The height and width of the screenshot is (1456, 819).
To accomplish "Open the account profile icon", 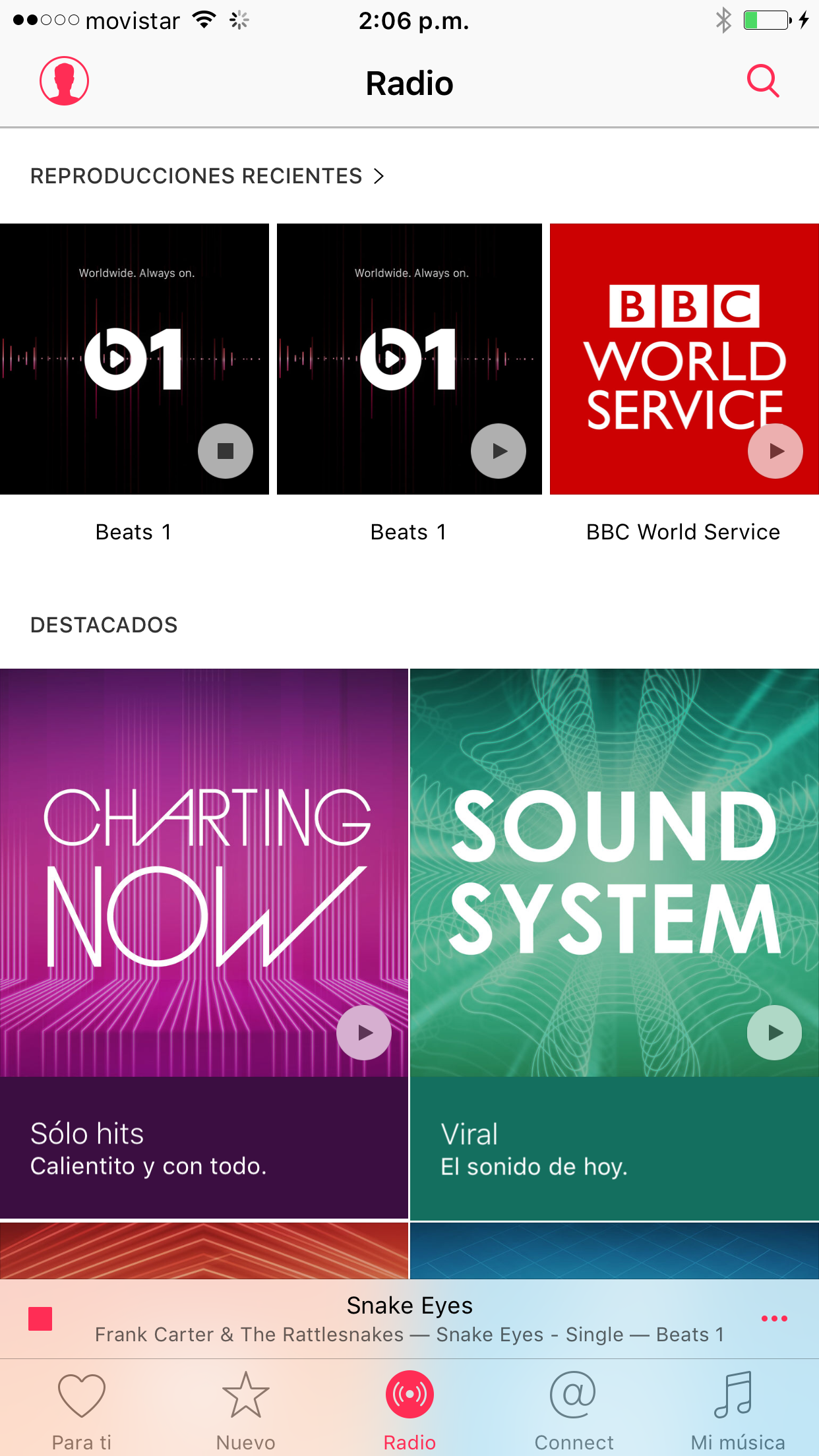I will 64,81.
